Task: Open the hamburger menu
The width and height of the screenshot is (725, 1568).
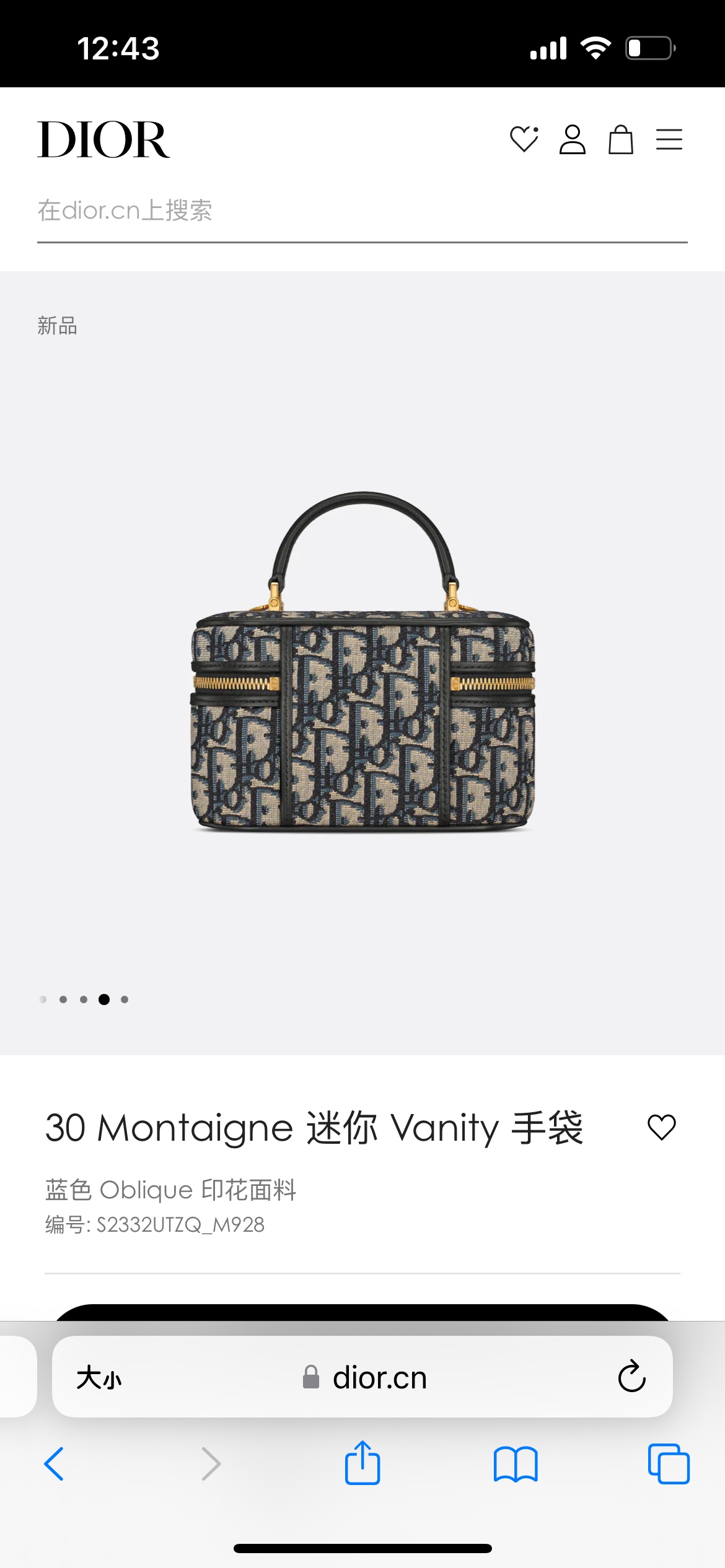Action: [669, 139]
